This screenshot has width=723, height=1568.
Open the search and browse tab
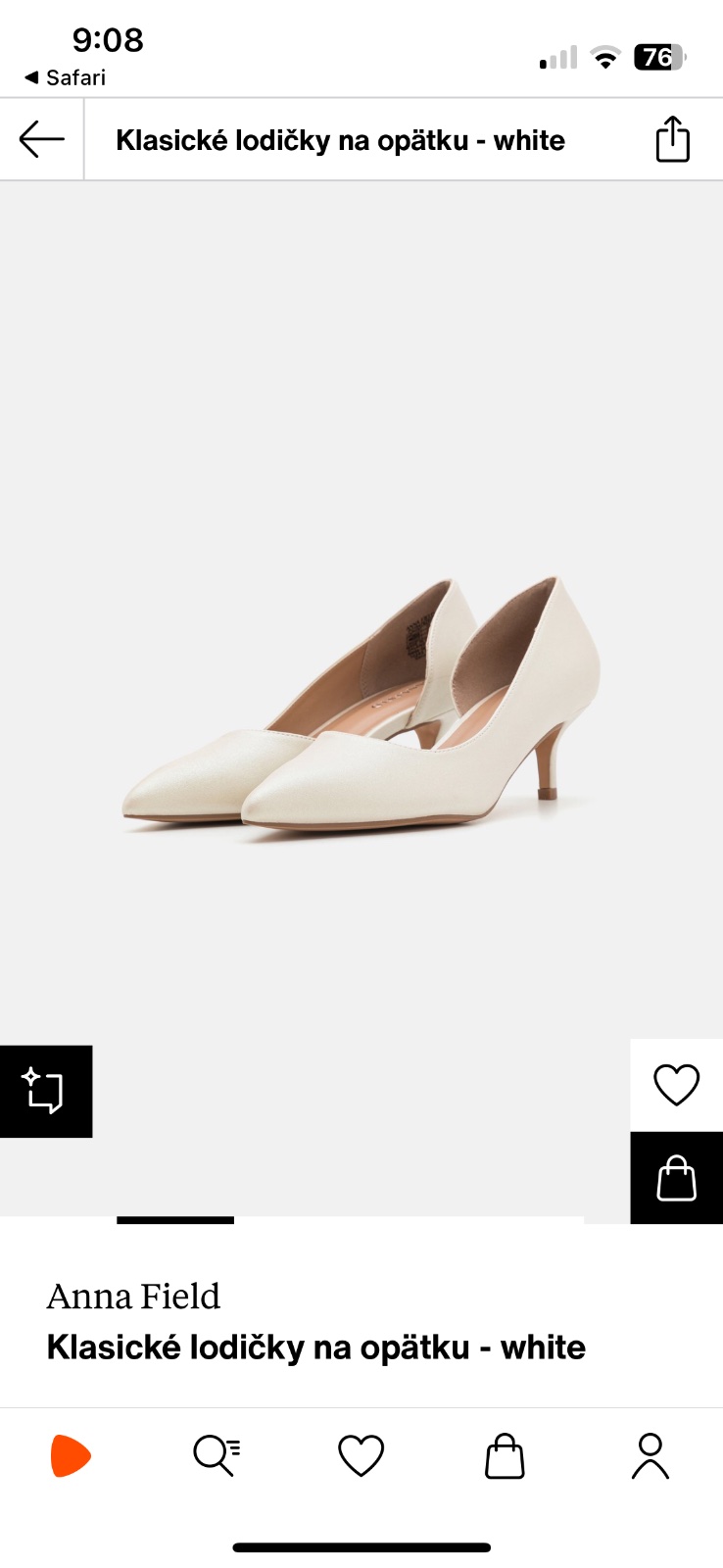point(217,1455)
